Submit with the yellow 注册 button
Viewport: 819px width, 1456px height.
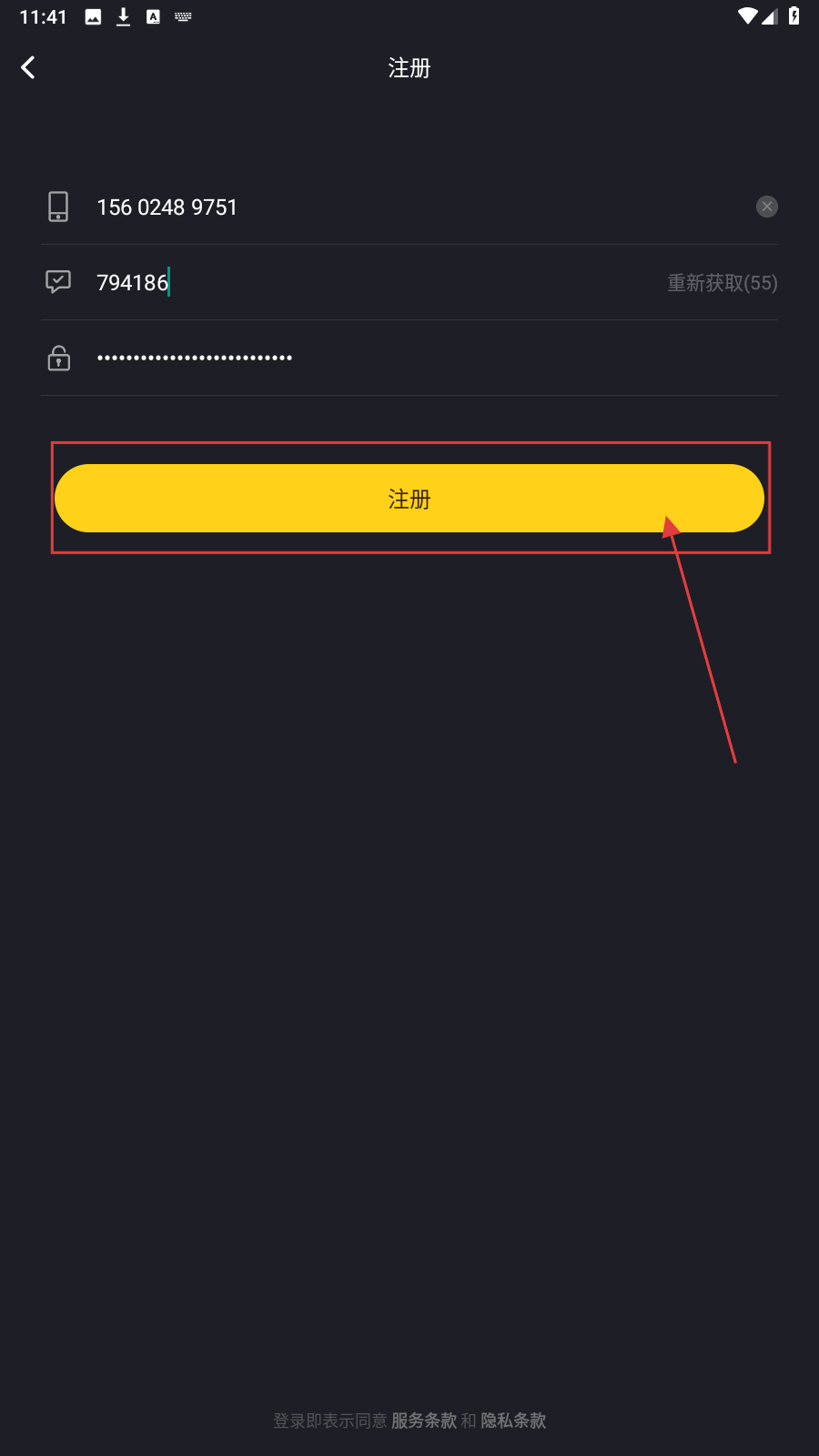pos(409,499)
